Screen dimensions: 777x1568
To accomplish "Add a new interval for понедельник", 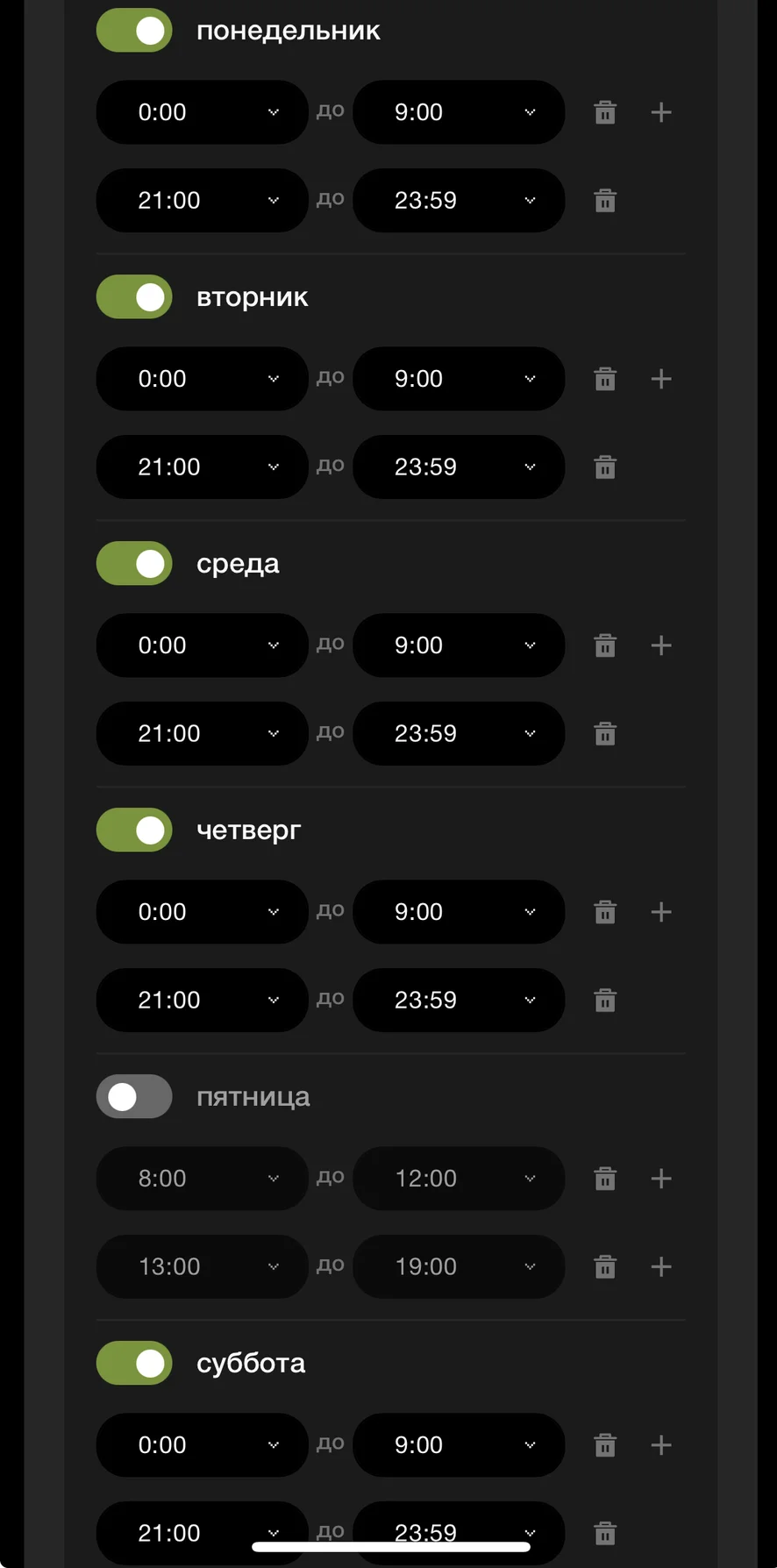I will [x=661, y=112].
